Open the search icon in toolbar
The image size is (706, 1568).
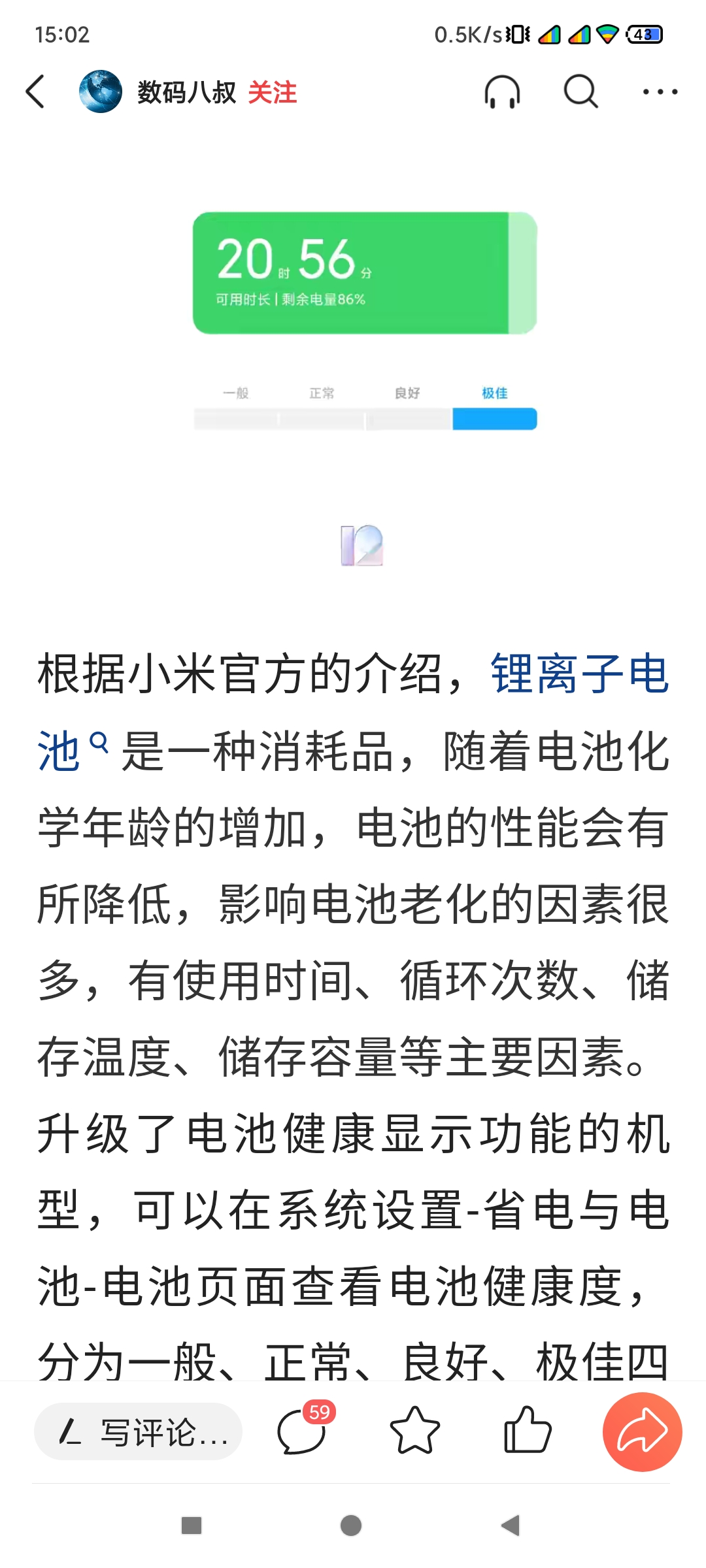click(x=580, y=91)
